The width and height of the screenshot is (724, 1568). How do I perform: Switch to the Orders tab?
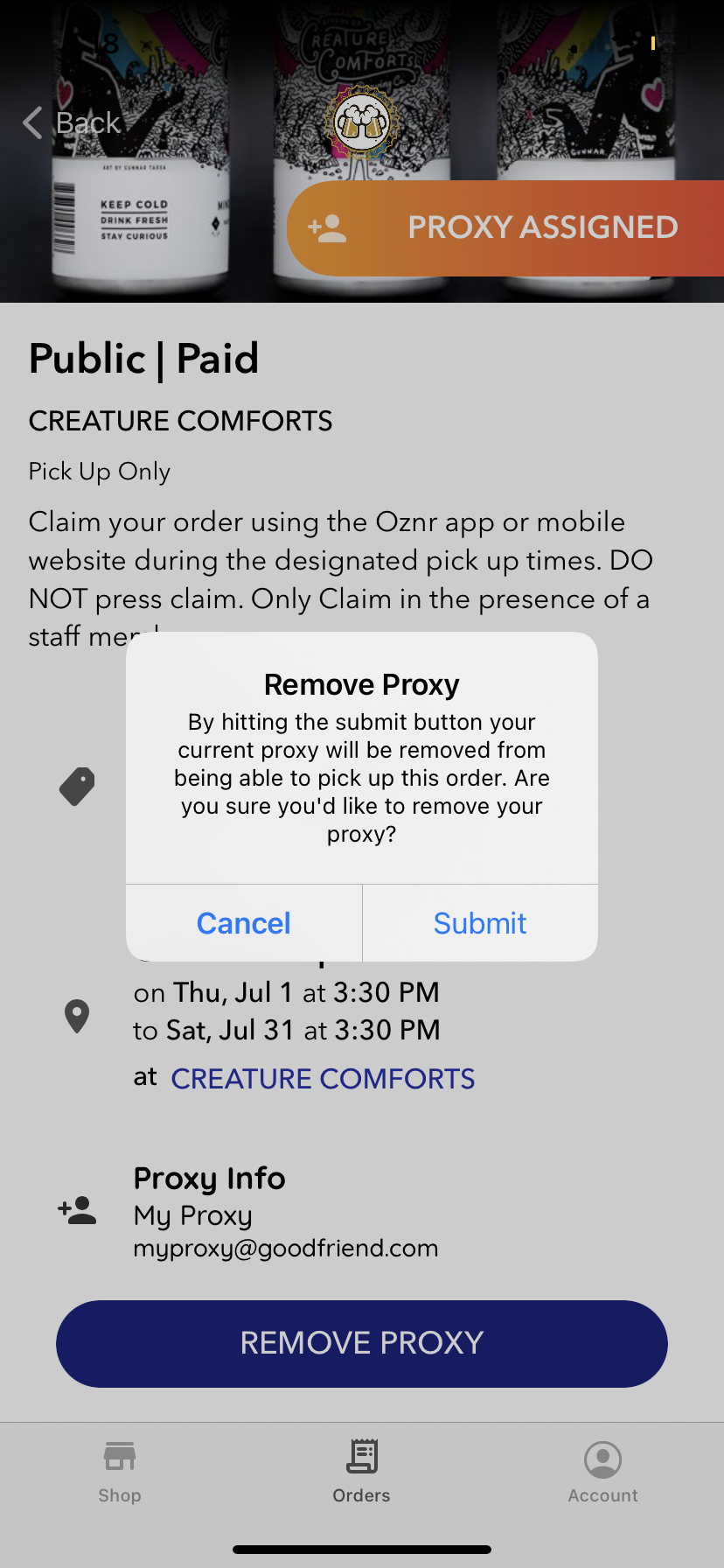point(361,1472)
